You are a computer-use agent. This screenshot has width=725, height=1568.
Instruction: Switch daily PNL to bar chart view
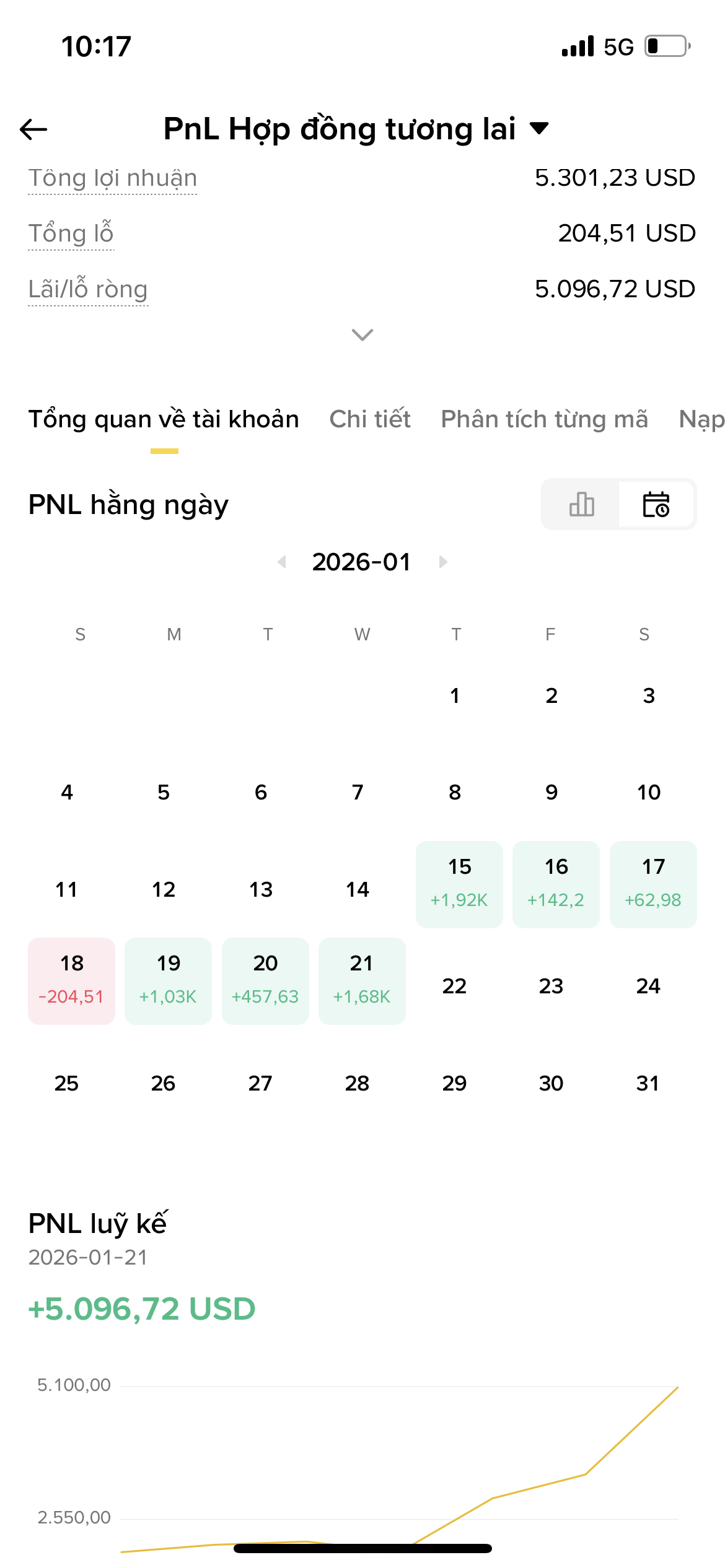[581, 504]
